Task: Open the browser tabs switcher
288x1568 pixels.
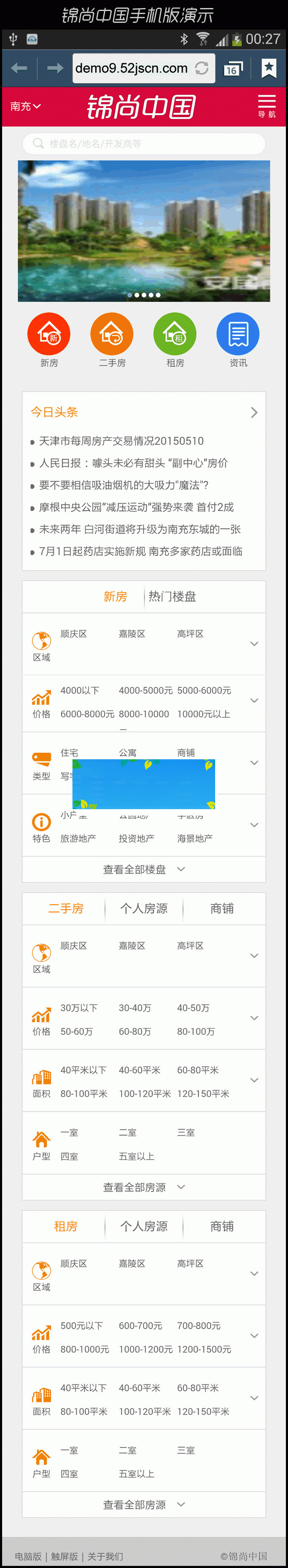Action: [232, 68]
